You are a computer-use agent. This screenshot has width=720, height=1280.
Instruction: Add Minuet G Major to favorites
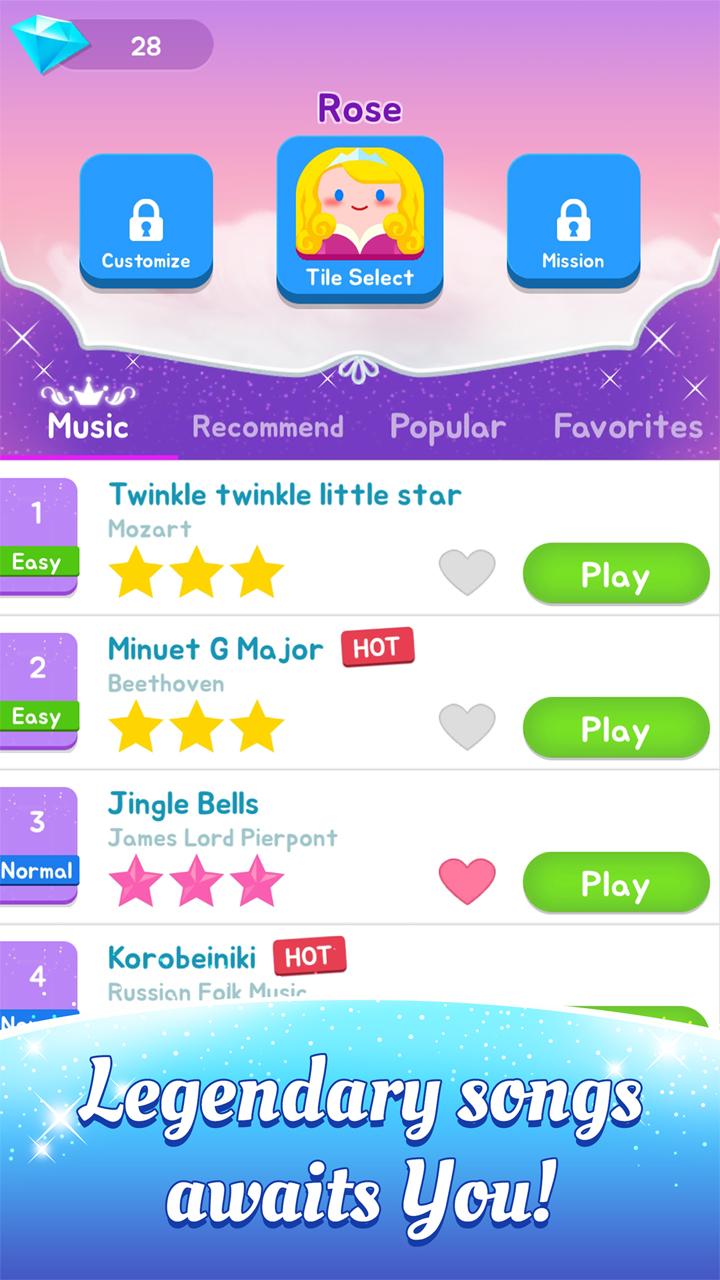click(467, 727)
